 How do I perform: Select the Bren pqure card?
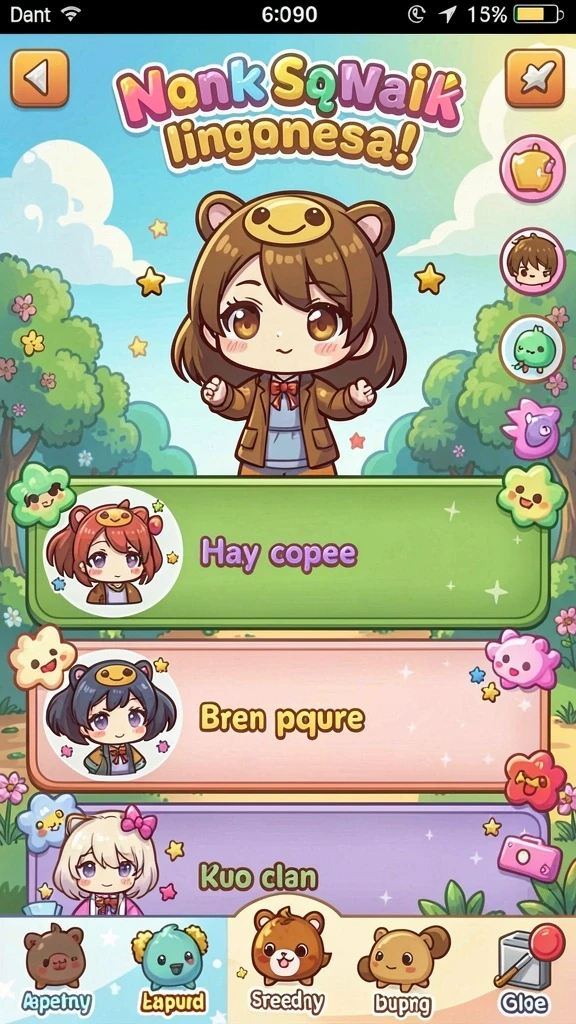288,715
